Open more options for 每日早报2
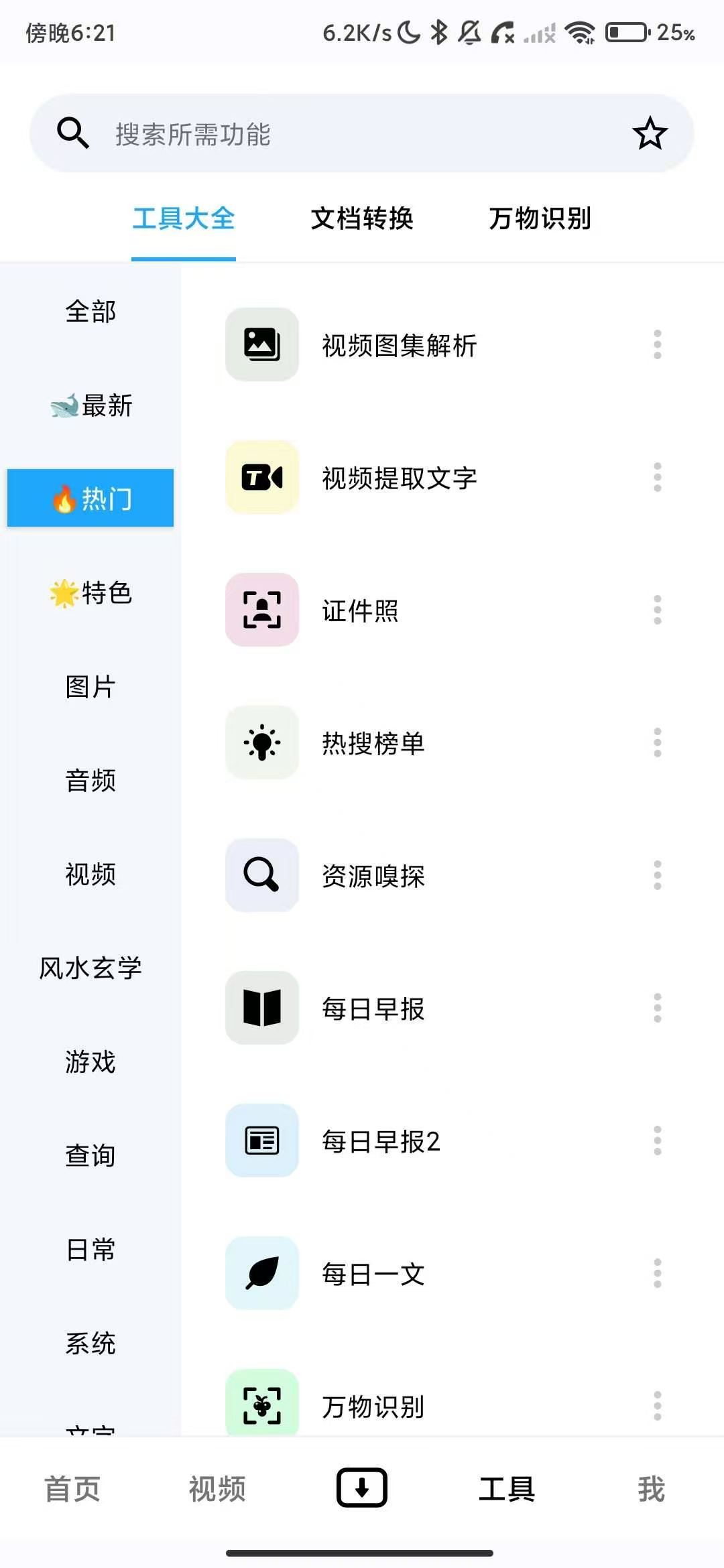This screenshot has height=1568, width=724. pos(657,1140)
